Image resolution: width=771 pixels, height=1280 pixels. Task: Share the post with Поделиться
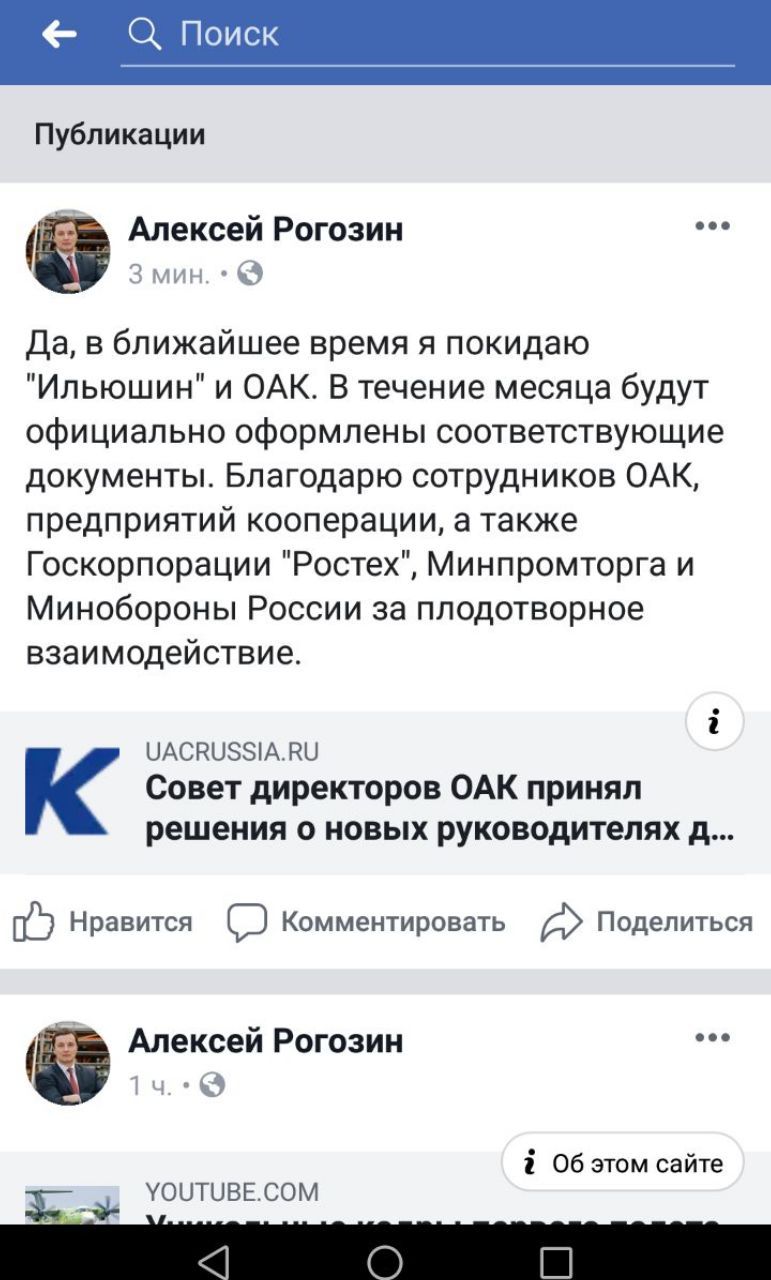[647, 921]
